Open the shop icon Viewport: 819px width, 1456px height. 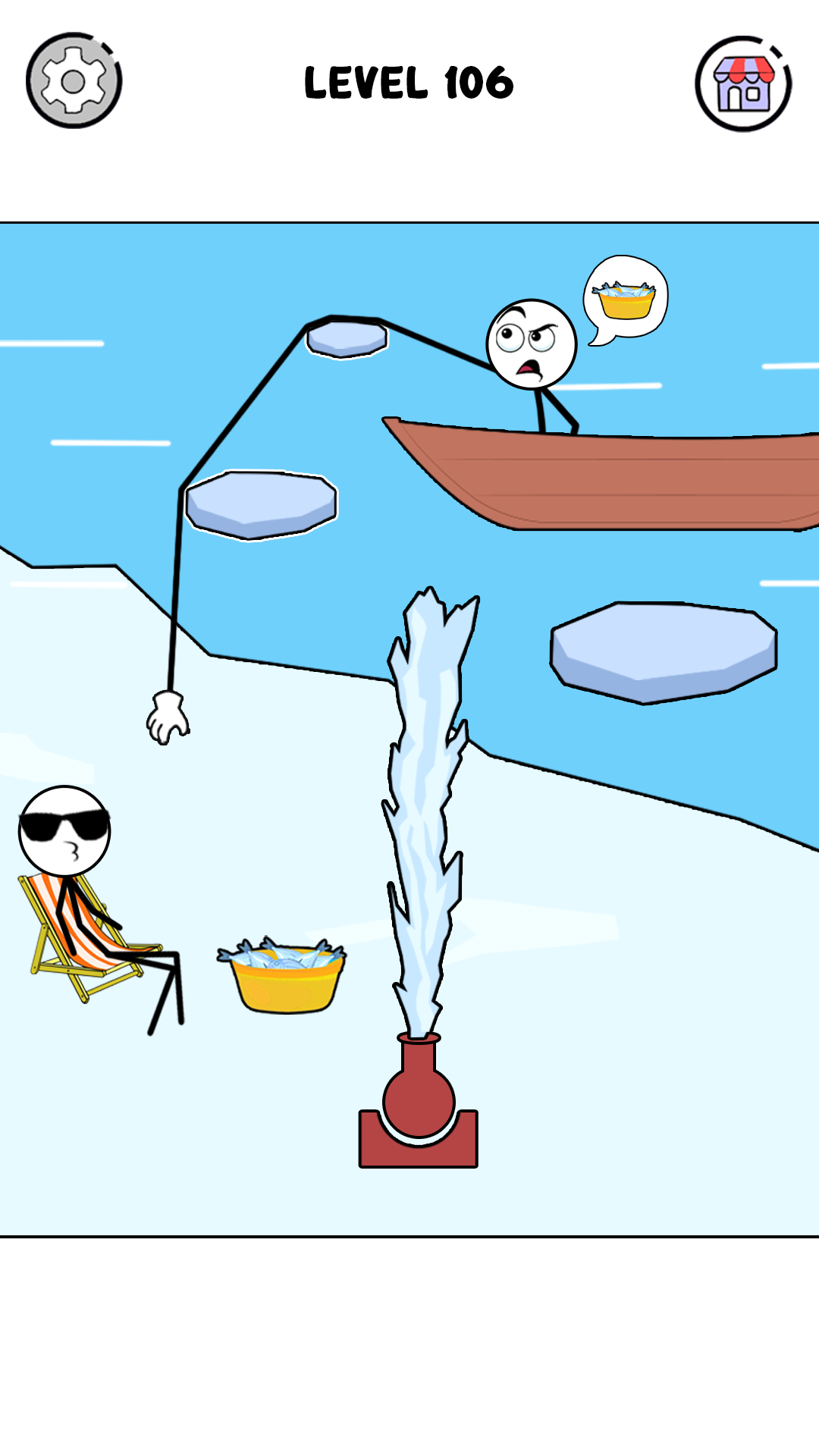click(x=743, y=83)
